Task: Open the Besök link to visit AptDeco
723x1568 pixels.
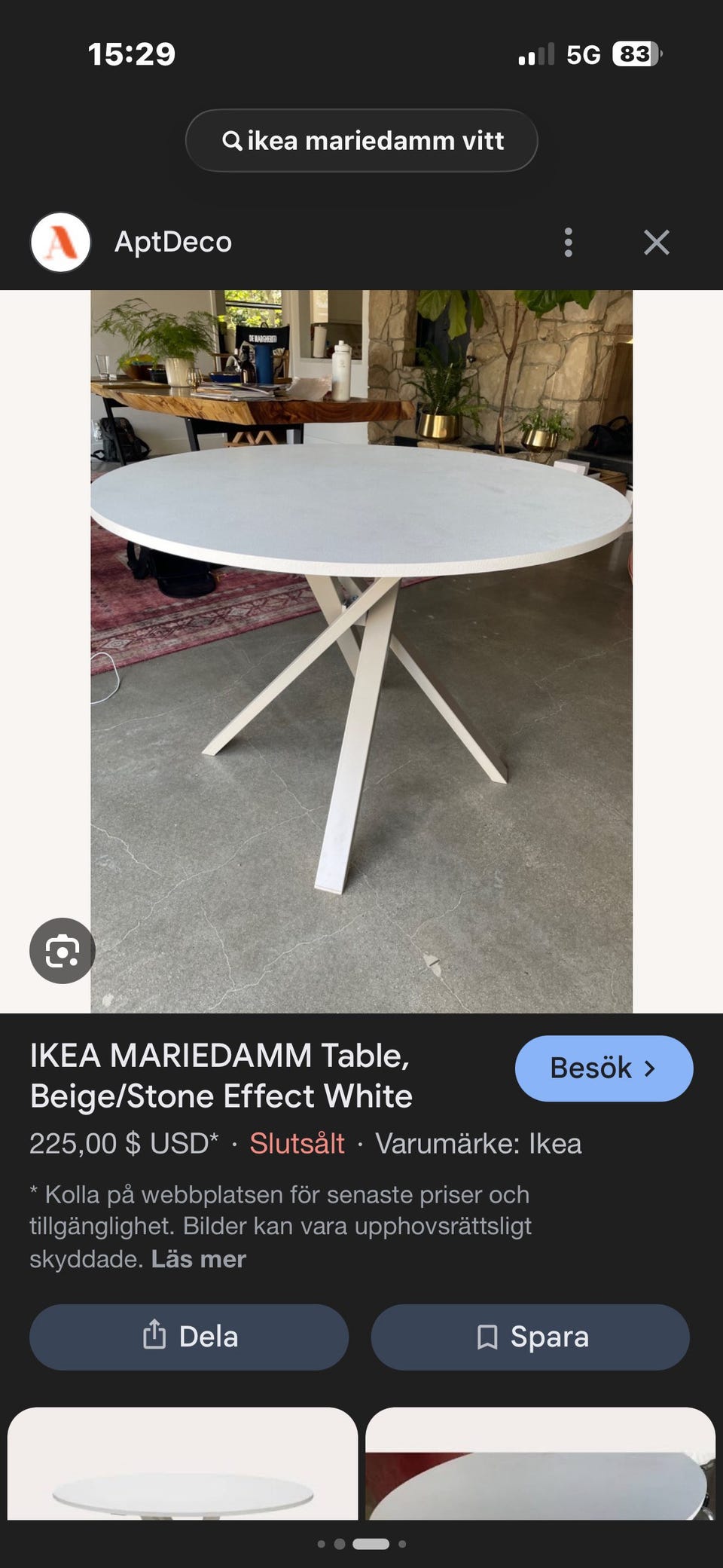Action: (603, 1068)
